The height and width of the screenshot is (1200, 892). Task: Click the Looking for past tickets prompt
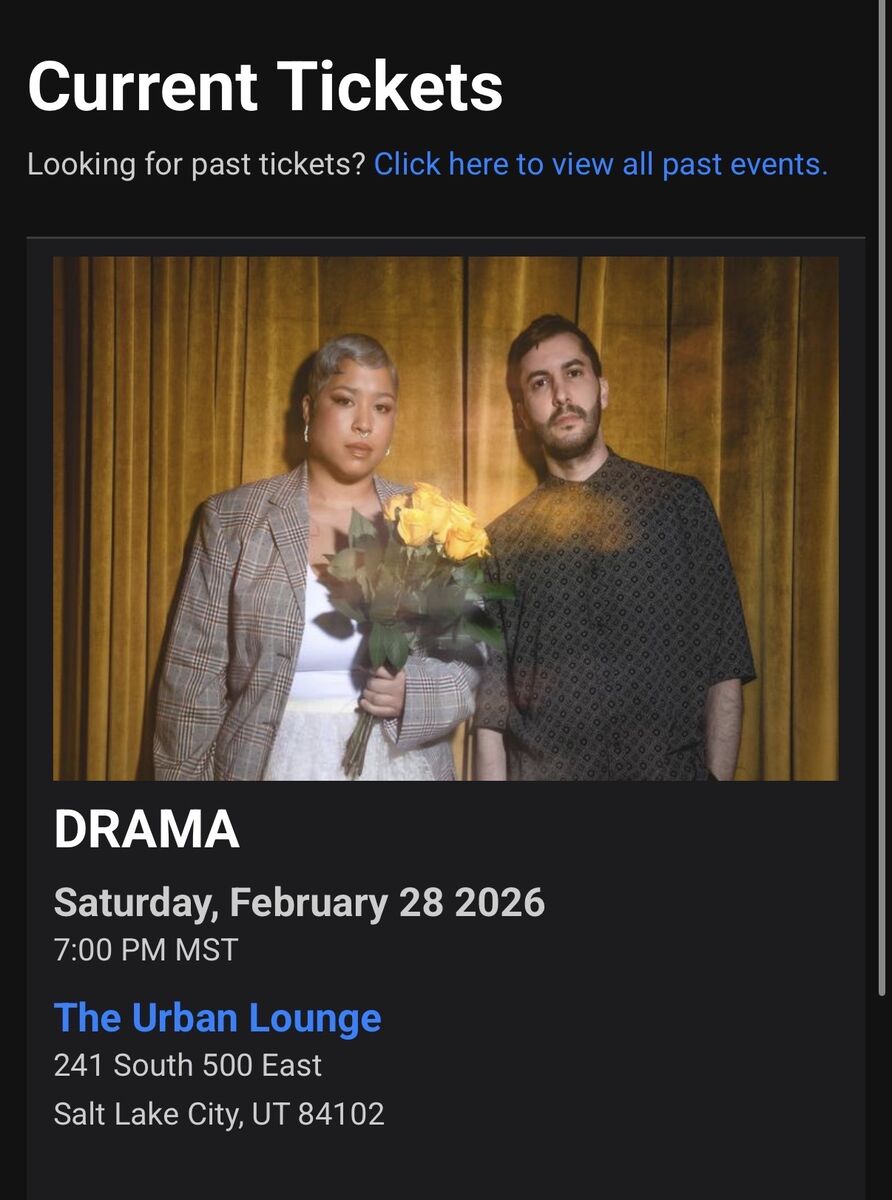tap(195, 164)
